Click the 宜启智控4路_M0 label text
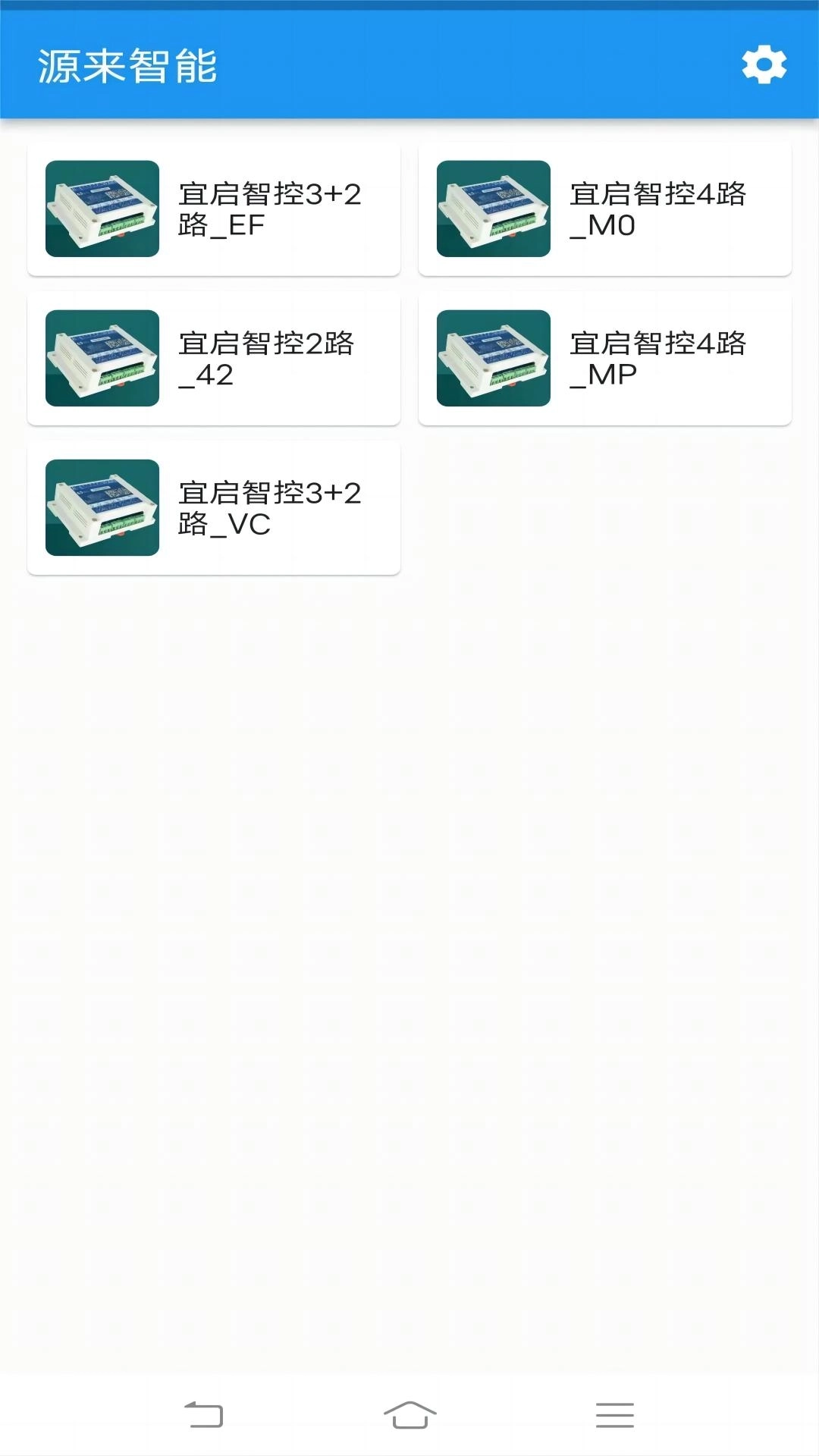Image resolution: width=819 pixels, height=1456 pixels. click(659, 208)
